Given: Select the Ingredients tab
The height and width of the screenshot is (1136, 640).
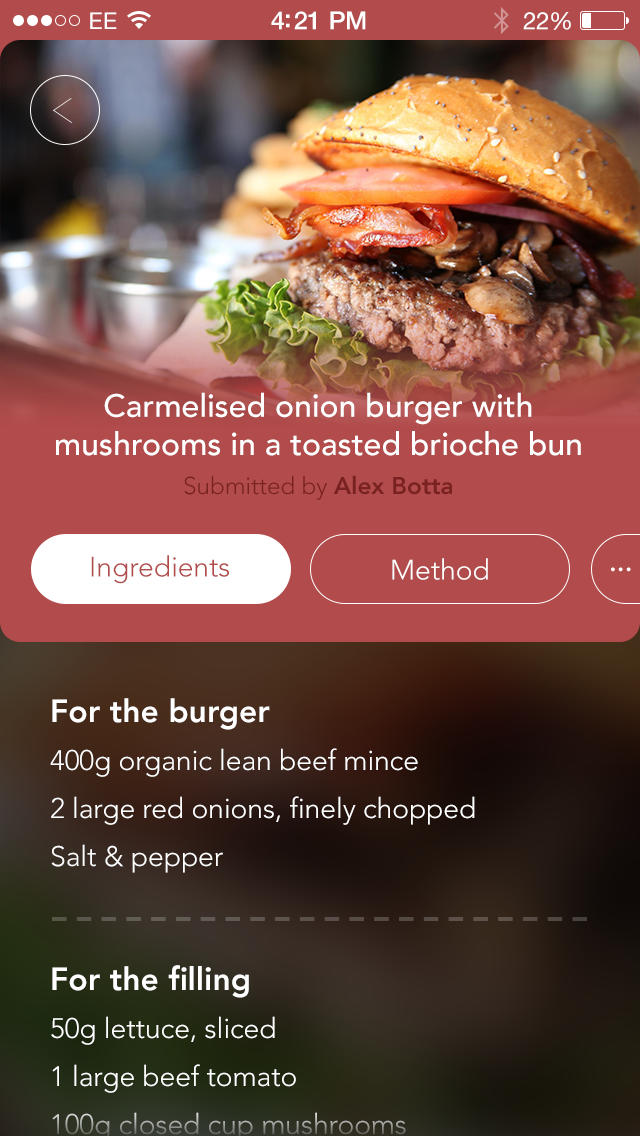Looking at the screenshot, I should click(x=160, y=569).
